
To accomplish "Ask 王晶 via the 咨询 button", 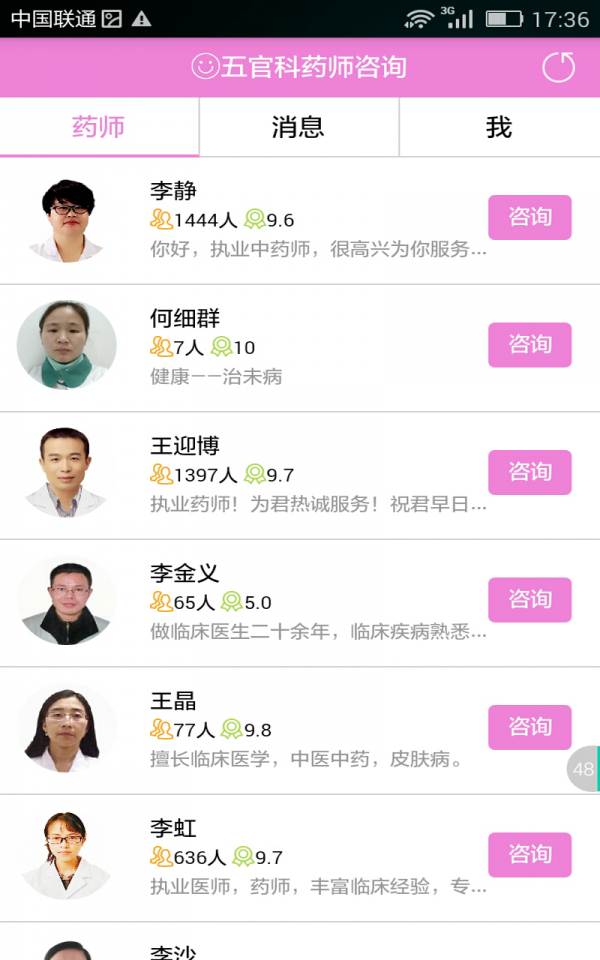I will [x=529, y=727].
